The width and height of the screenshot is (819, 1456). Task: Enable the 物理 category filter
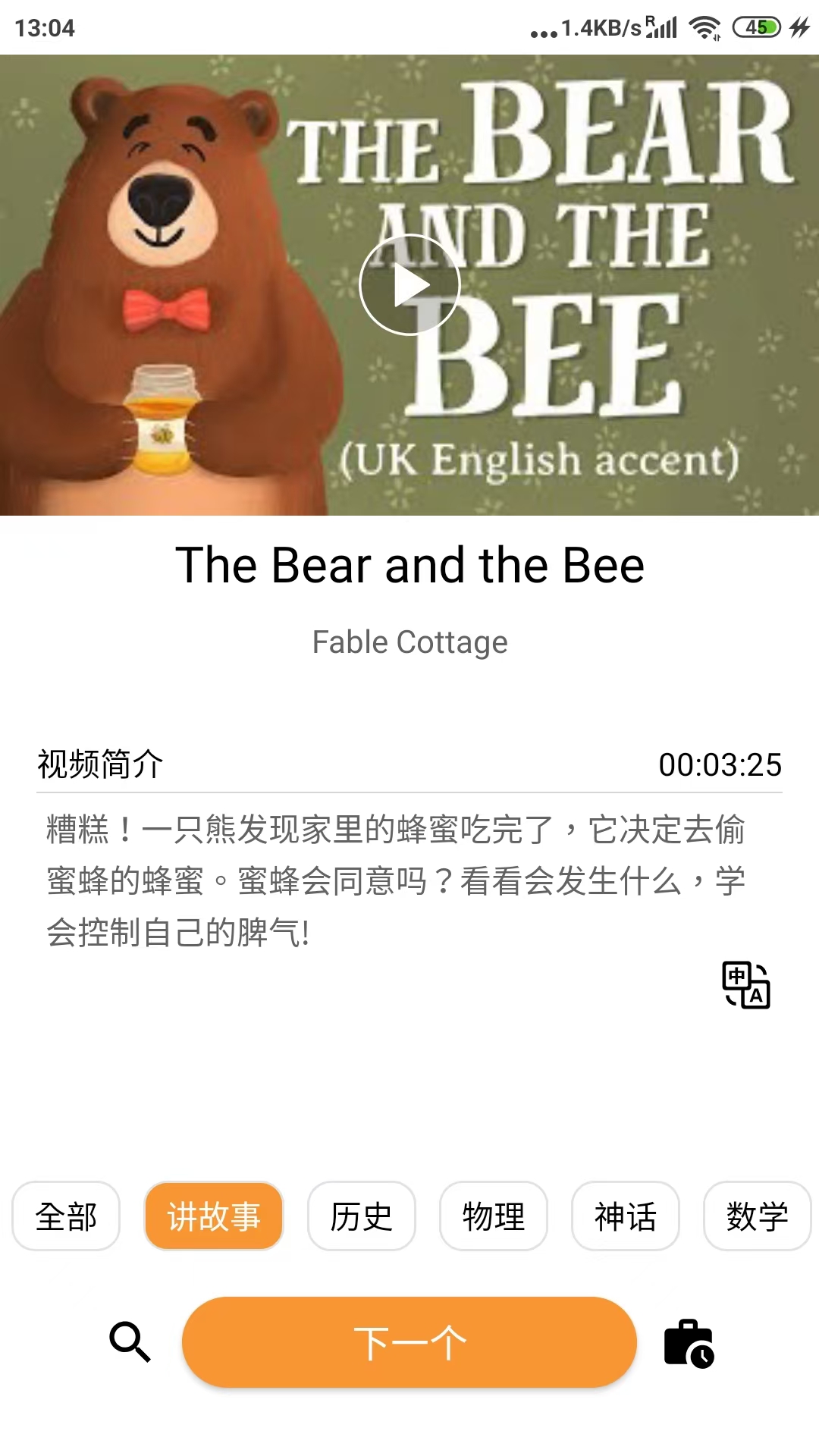tap(494, 1216)
